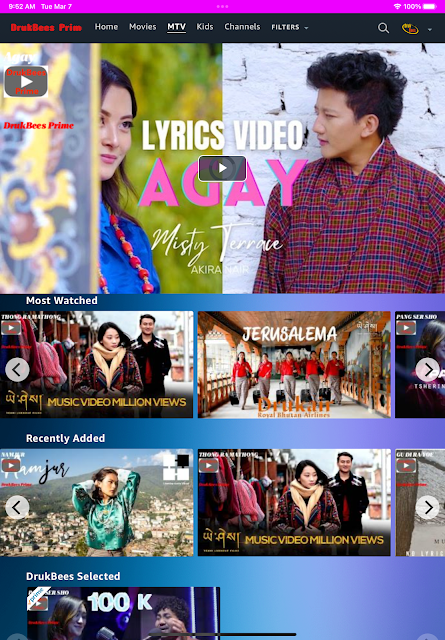This screenshot has height=640, width=445.
Task: Select the MTV tab
Action: [176, 27]
